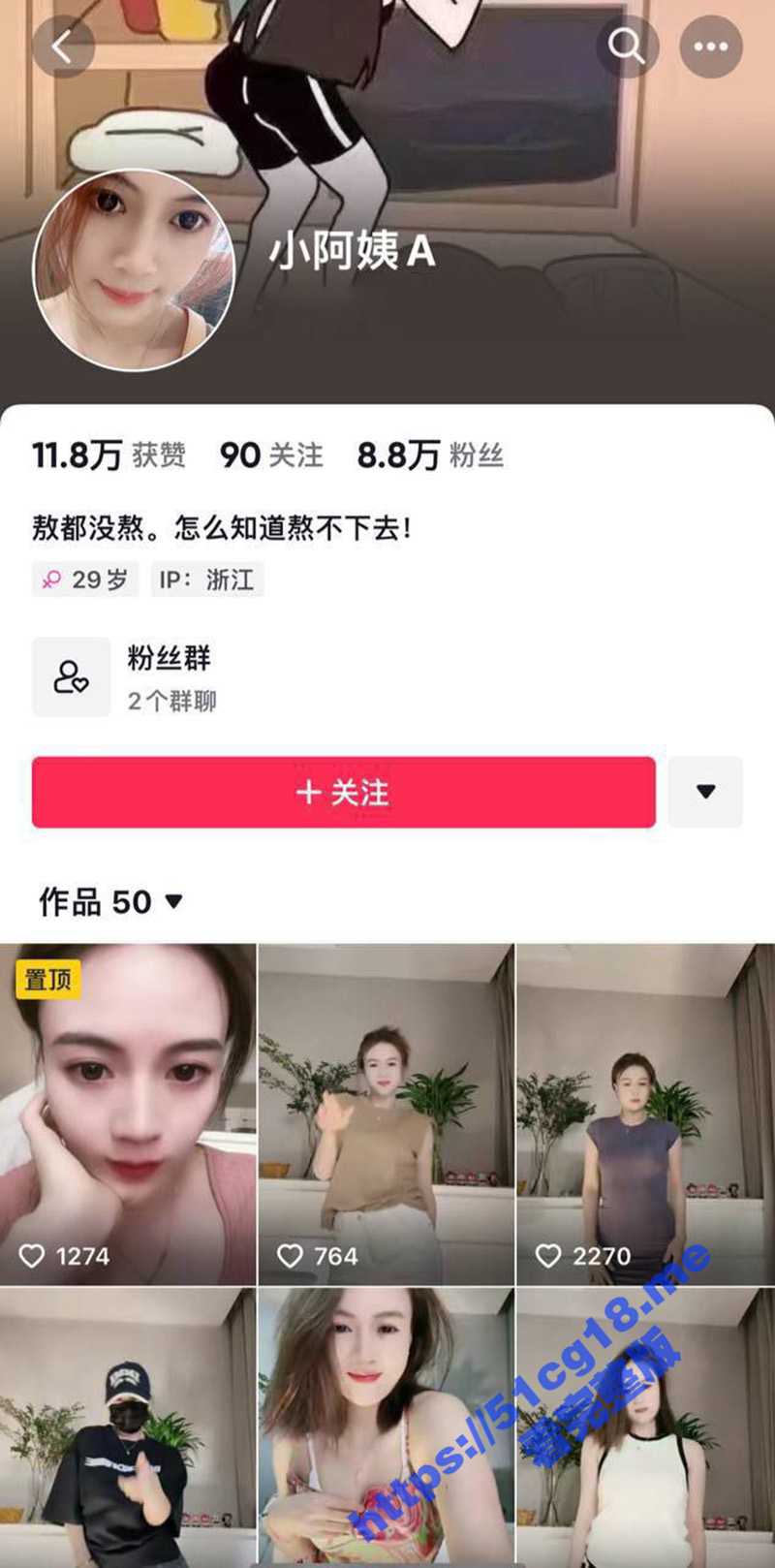Click the back arrow at top left
The width and height of the screenshot is (775, 1568).
pyautogui.click(x=63, y=47)
